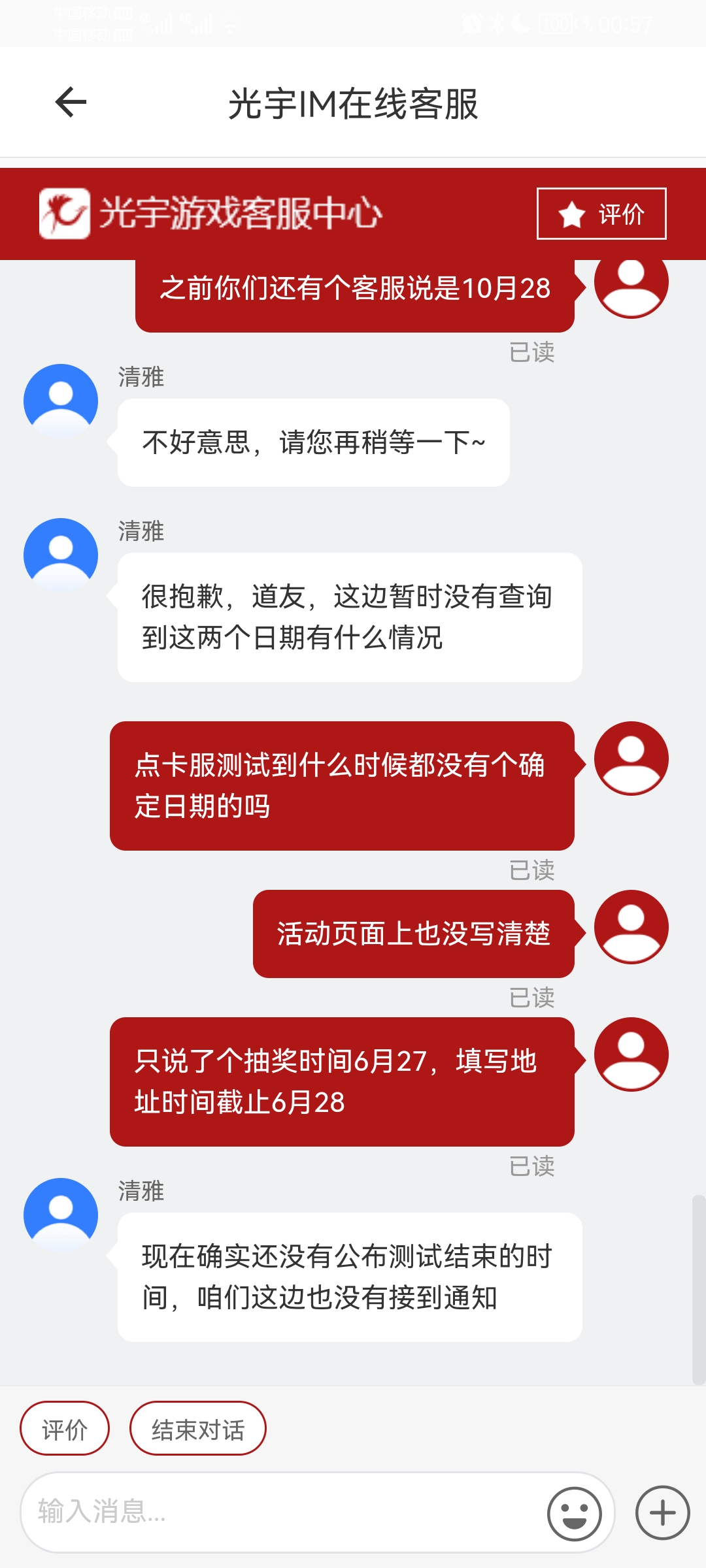The image size is (706, 1568).
Task: Open the plus attachment menu
Action: (662, 1513)
